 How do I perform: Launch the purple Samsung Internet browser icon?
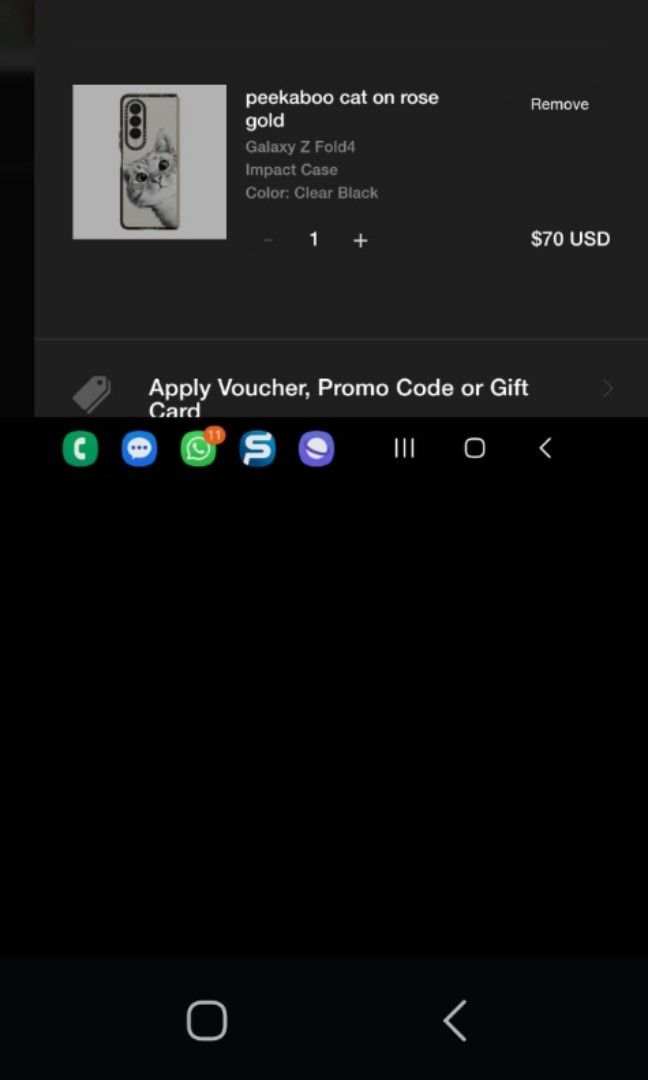(316, 449)
